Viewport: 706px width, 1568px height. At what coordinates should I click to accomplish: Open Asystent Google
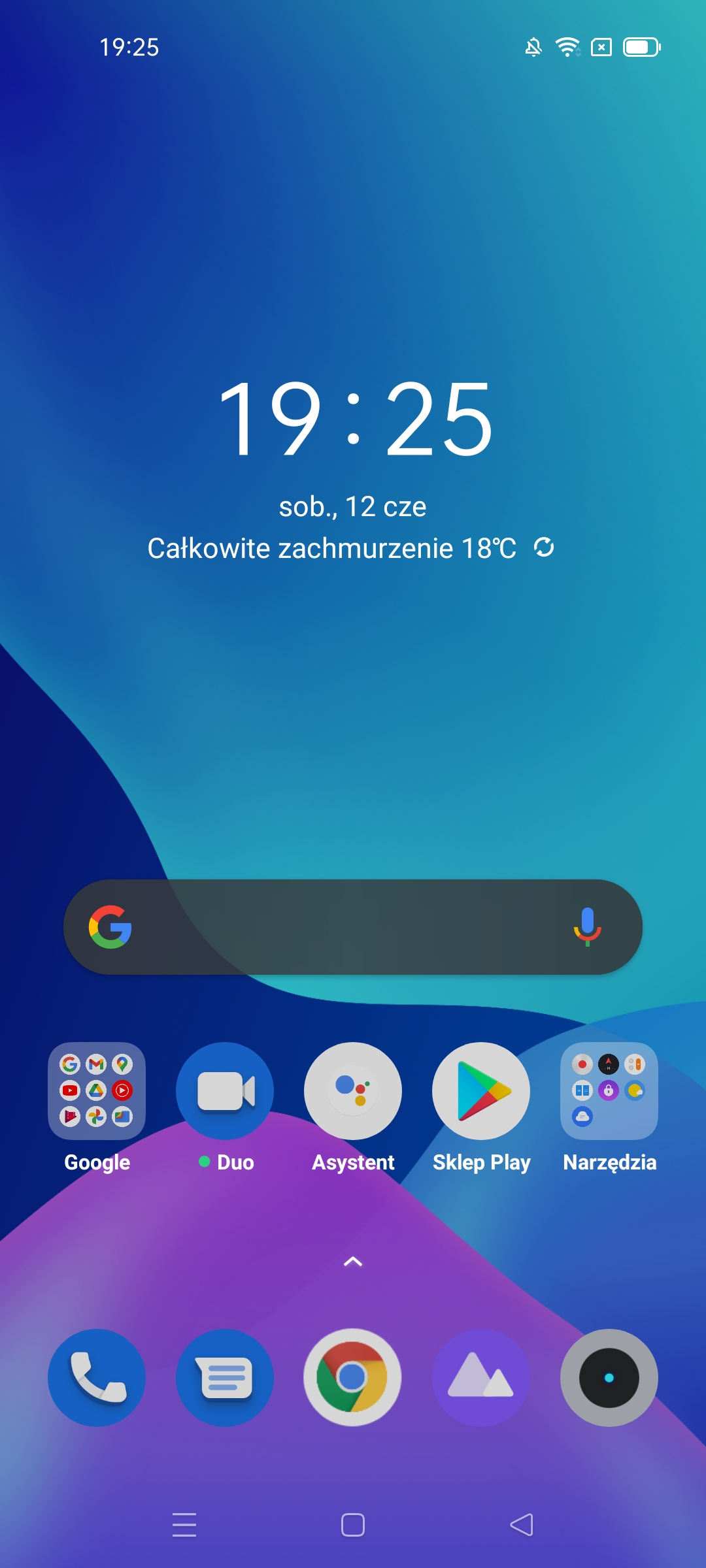[353, 1090]
